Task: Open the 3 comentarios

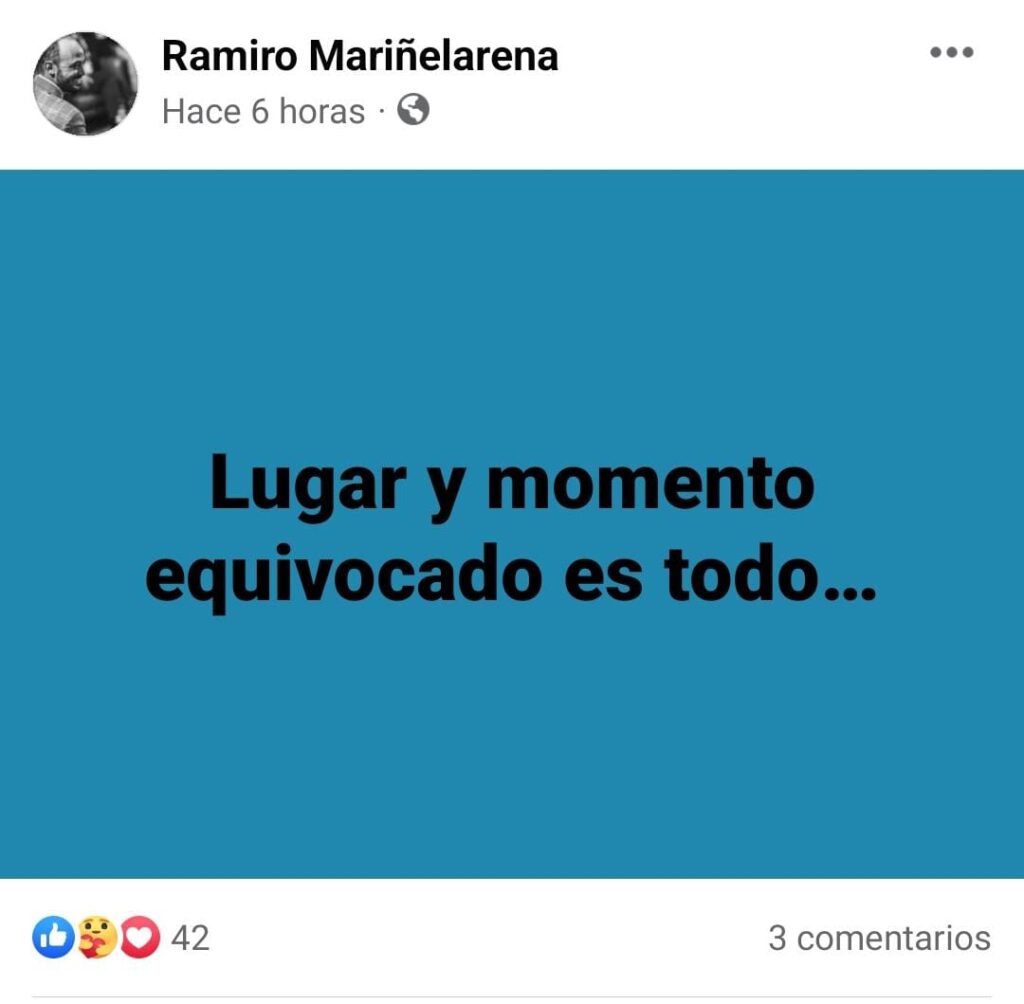Action: (879, 938)
